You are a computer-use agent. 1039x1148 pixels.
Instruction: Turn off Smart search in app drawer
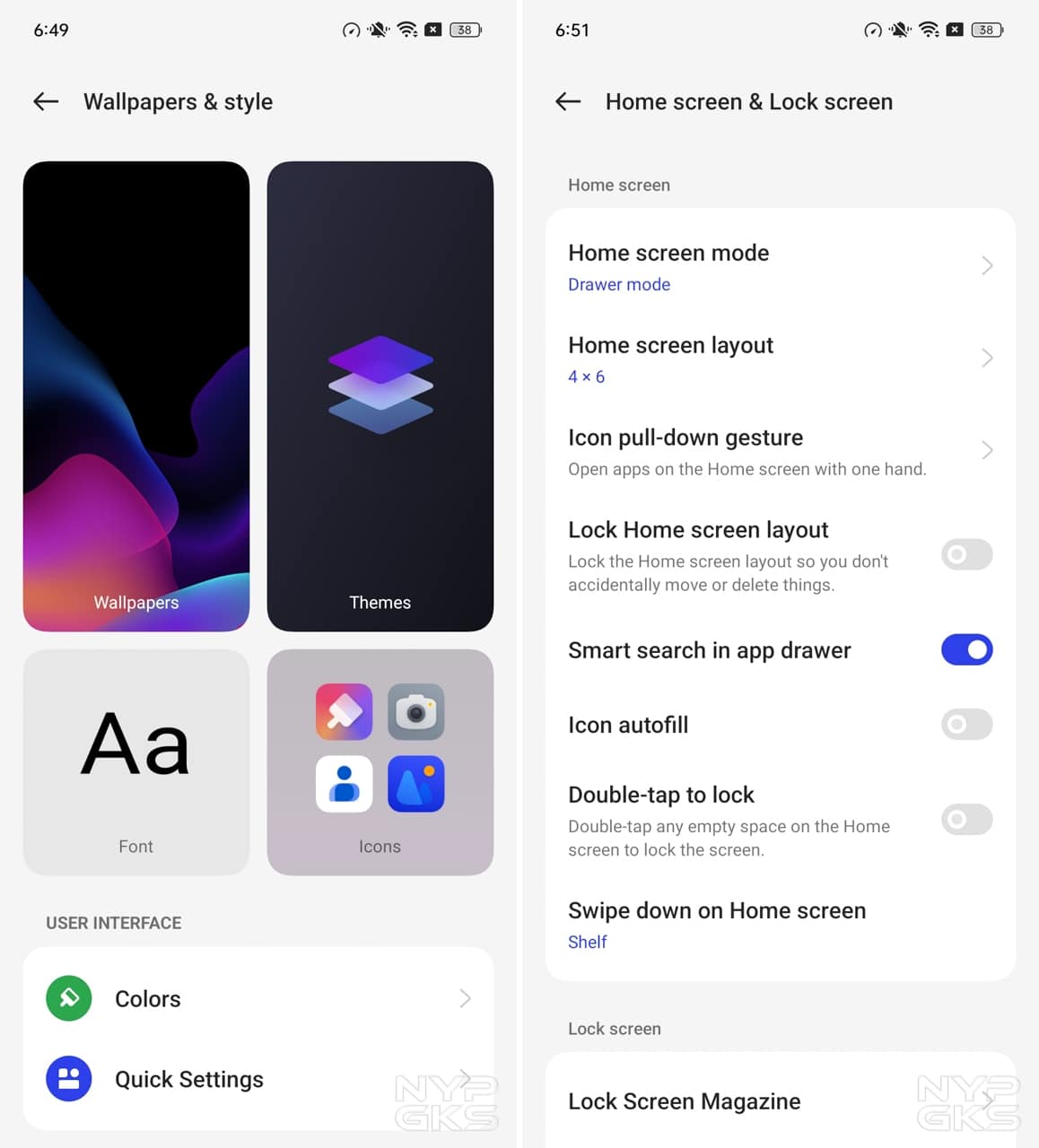(x=966, y=649)
